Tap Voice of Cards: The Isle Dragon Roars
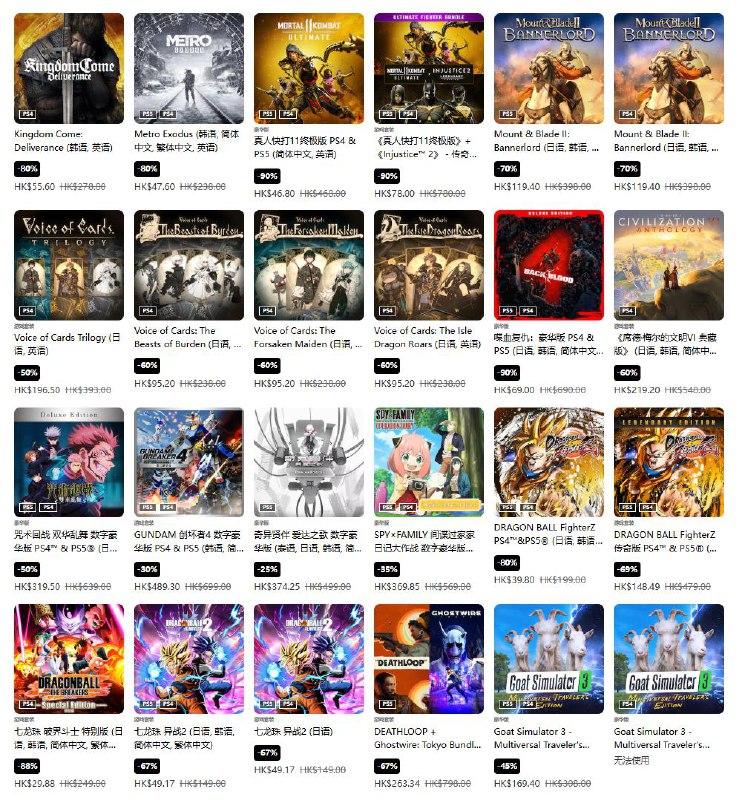745x800 pixels. click(429, 264)
